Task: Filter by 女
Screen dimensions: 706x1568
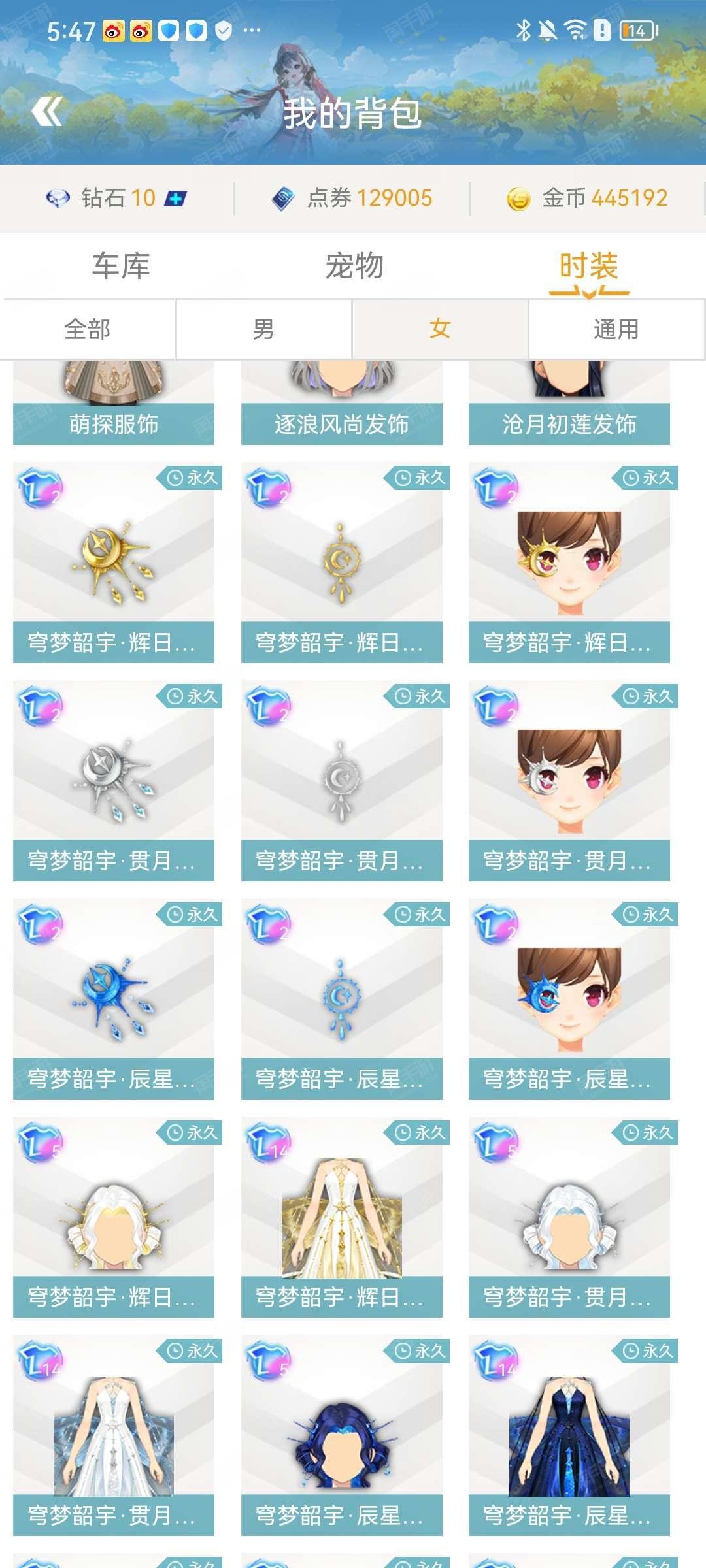Action: 440,329
